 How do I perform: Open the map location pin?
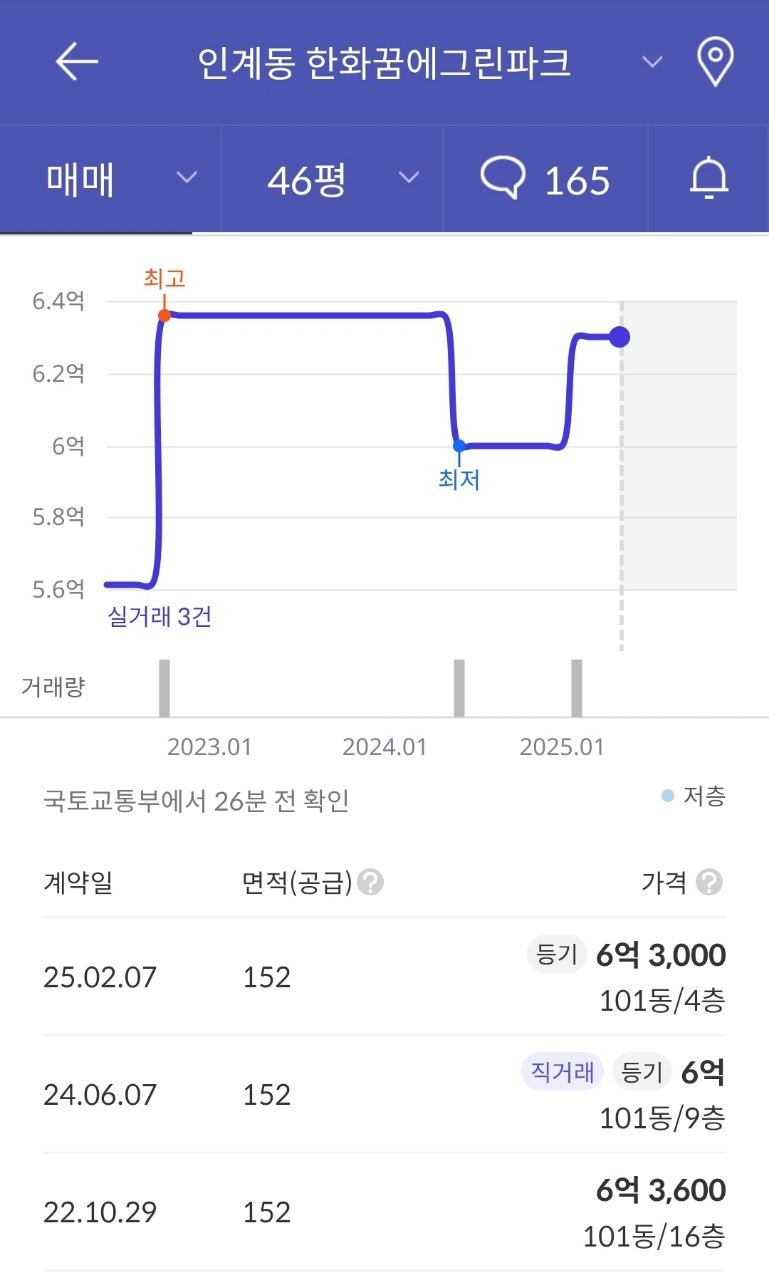pos(715,62)
